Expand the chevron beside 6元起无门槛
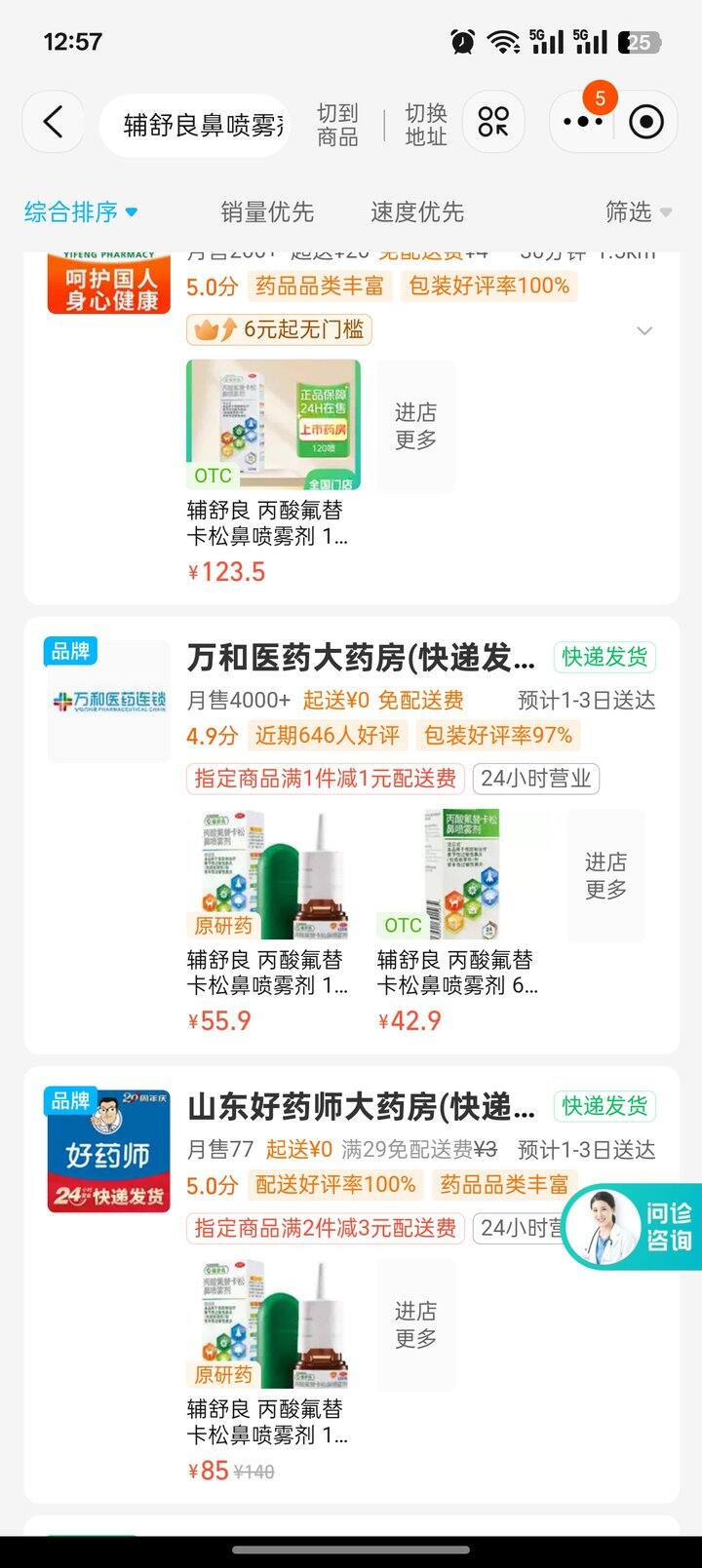The height and width of the screenshot is (1568, 702). 644,331
